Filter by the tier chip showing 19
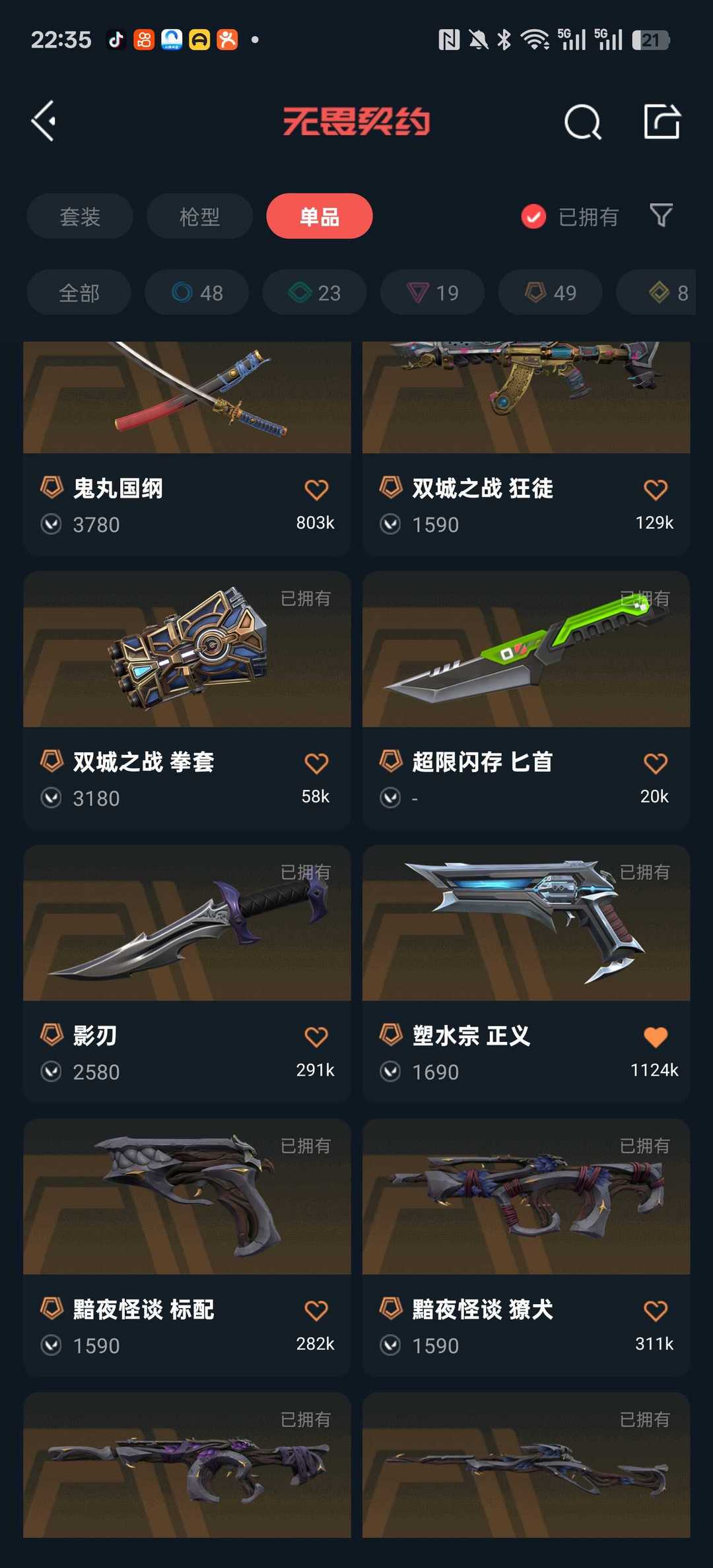 [x=432, y=292]
